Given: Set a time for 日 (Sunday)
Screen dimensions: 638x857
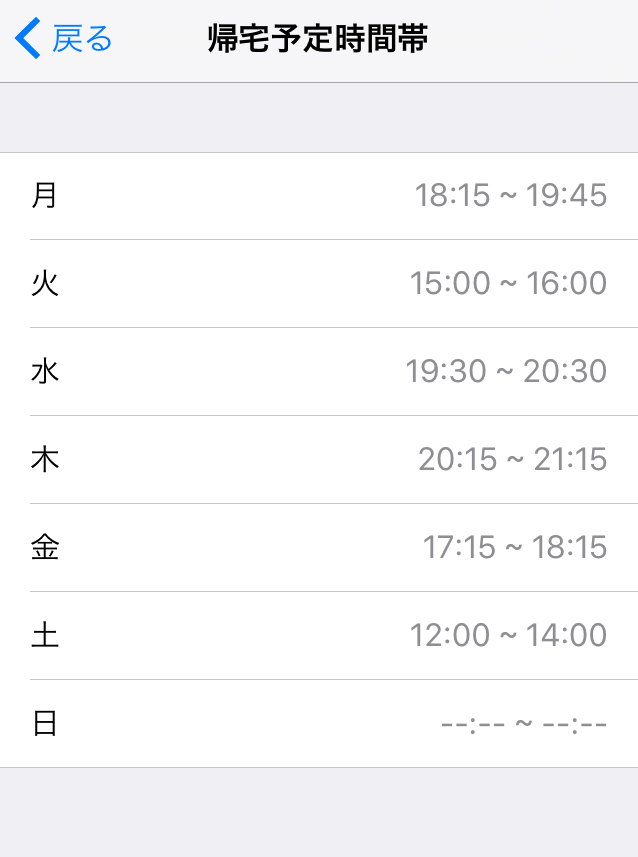Looking at the screenshot, I should click(x=319, y=724).
